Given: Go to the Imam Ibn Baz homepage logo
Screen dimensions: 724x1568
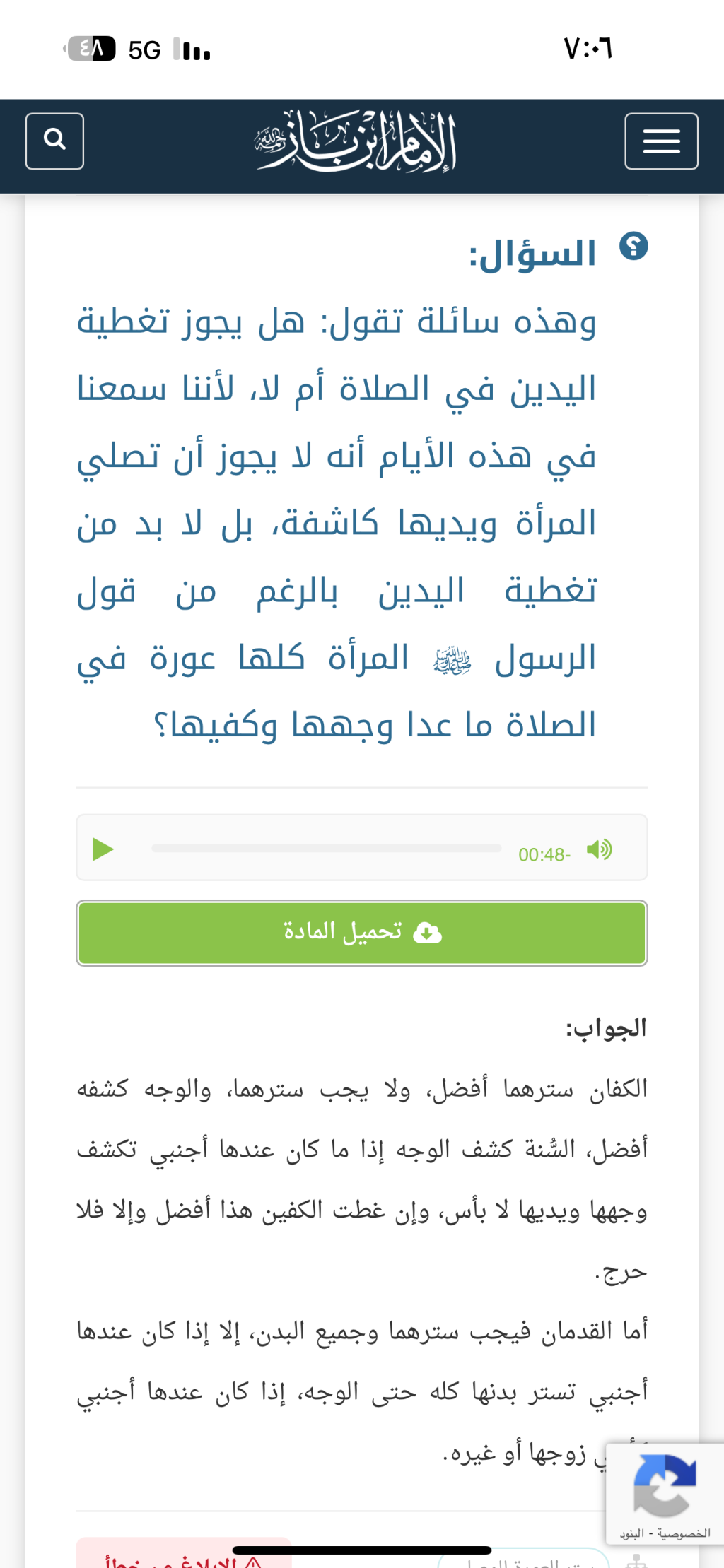Looking at the screenshot, I should (x=356, y=142).
